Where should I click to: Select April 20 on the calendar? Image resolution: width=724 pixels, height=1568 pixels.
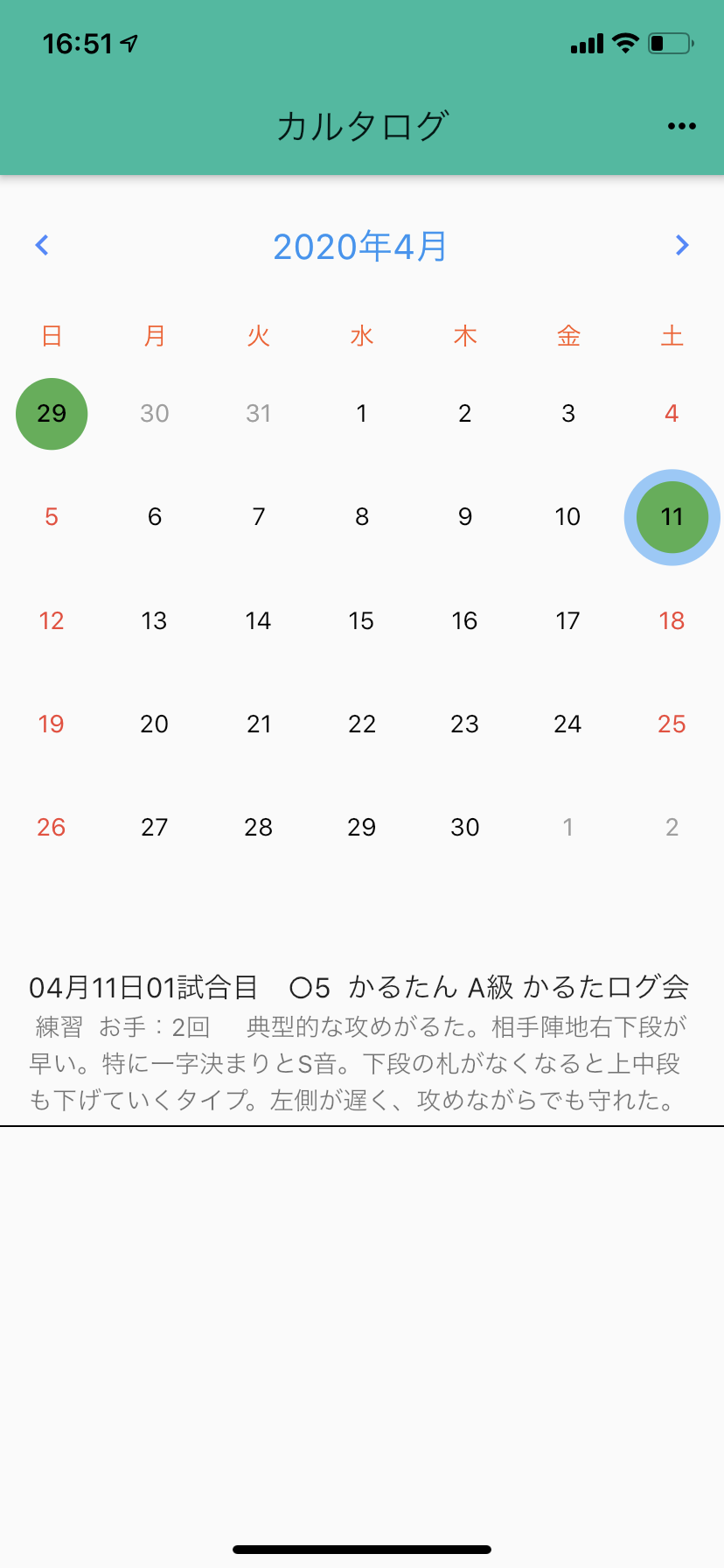[x=155, y=724]
